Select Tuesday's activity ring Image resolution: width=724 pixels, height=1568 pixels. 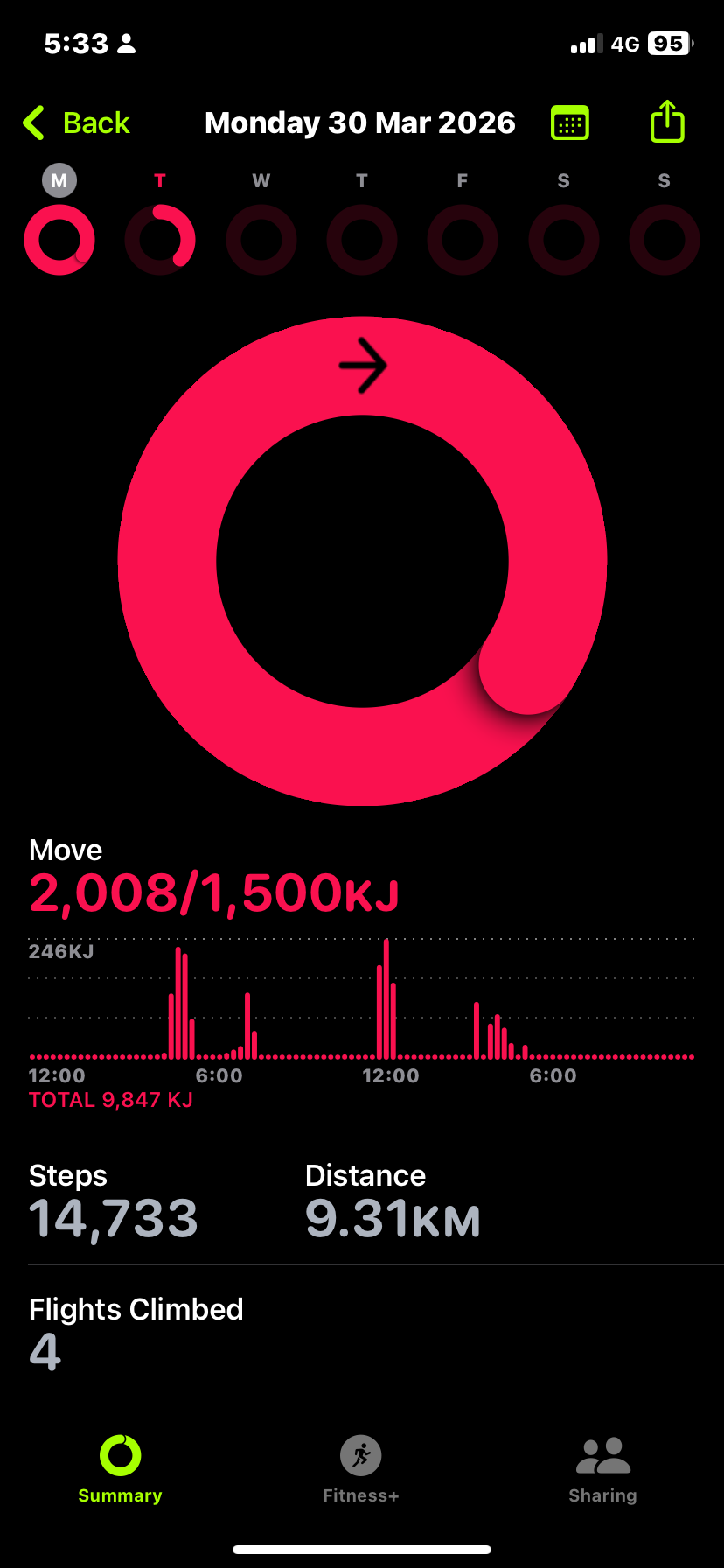[x=160, y=239]
